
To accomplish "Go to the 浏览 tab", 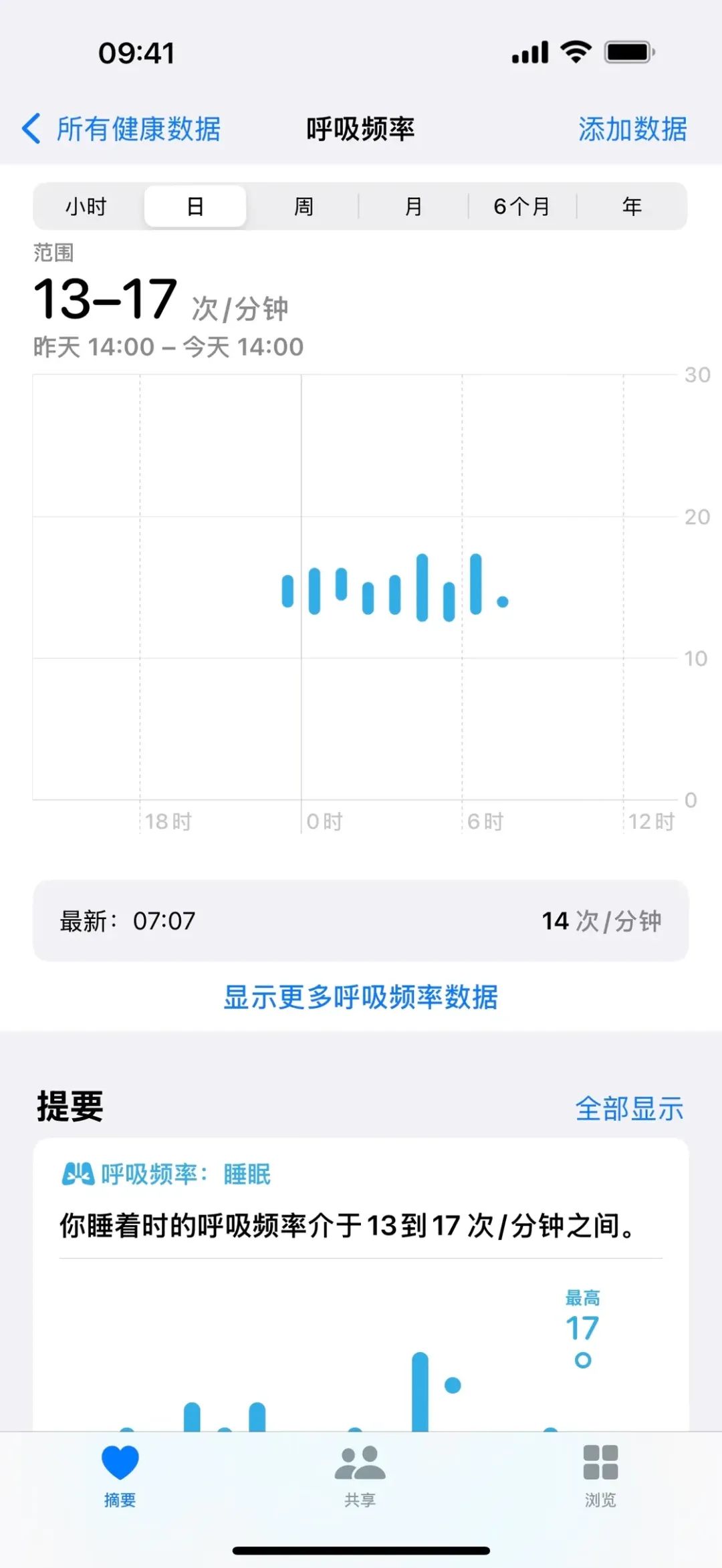I will (600, 1474).
